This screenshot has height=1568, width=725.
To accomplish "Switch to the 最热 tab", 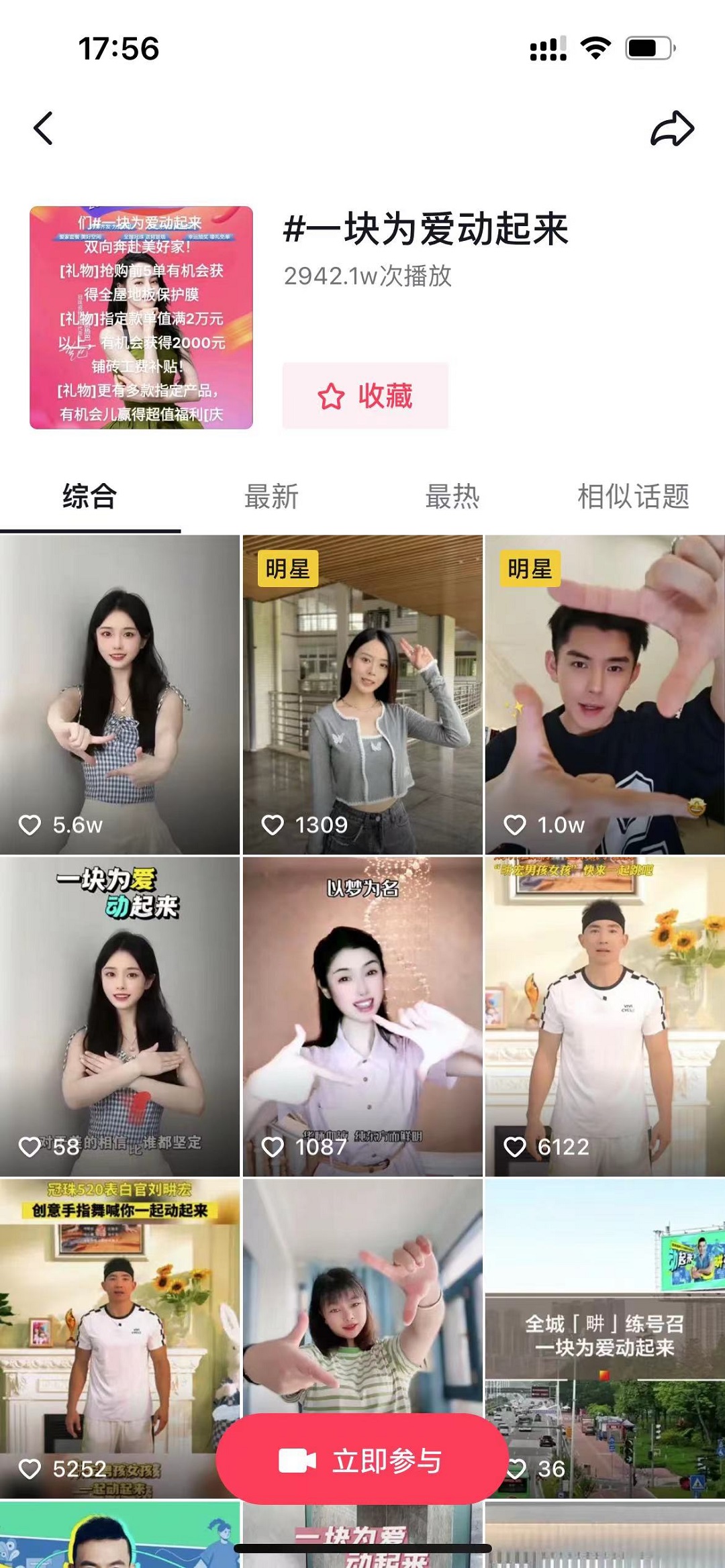I will (x=452, y=497).
